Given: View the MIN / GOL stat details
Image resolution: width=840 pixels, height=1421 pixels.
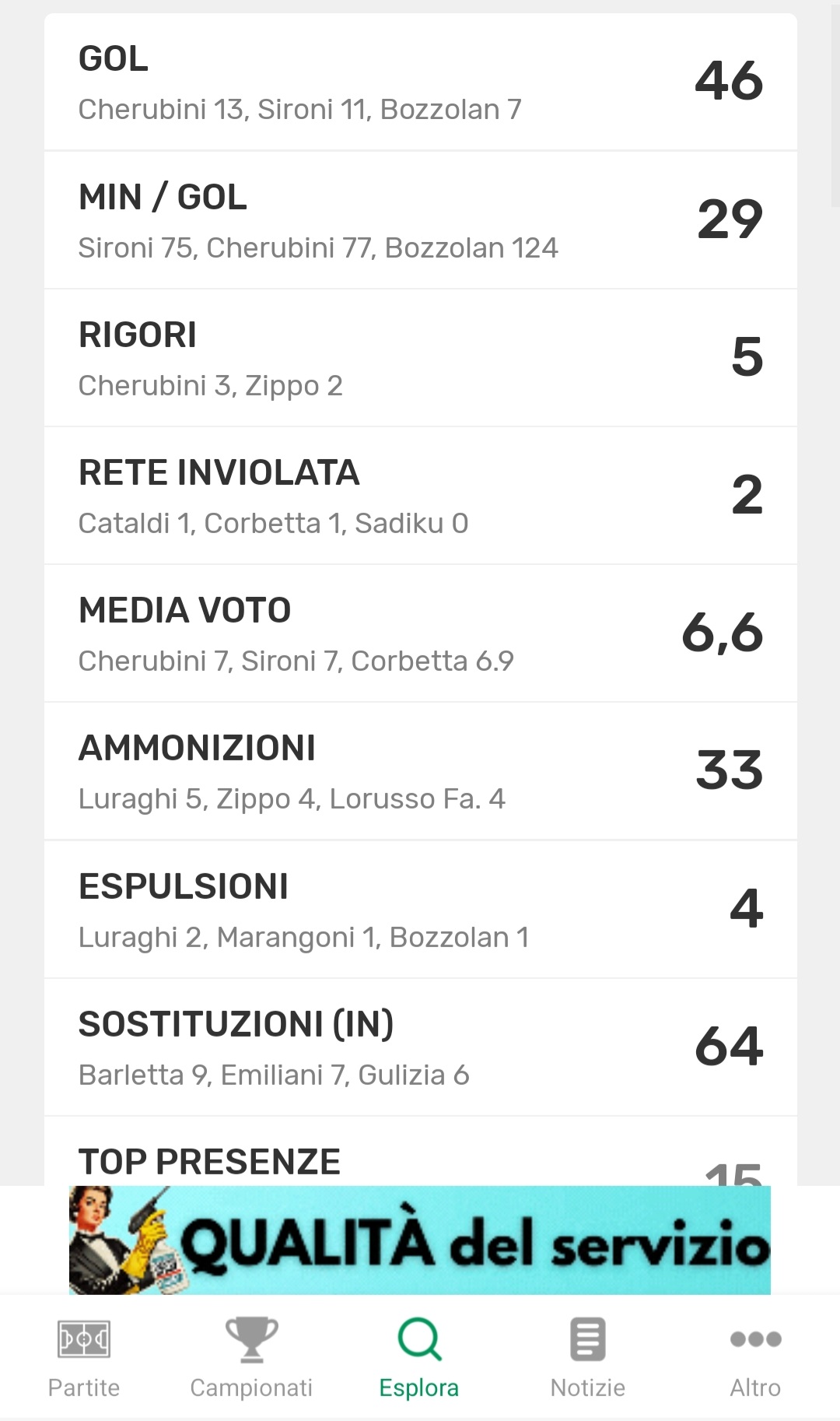Looking at the screenshot, I should (420, 220).
